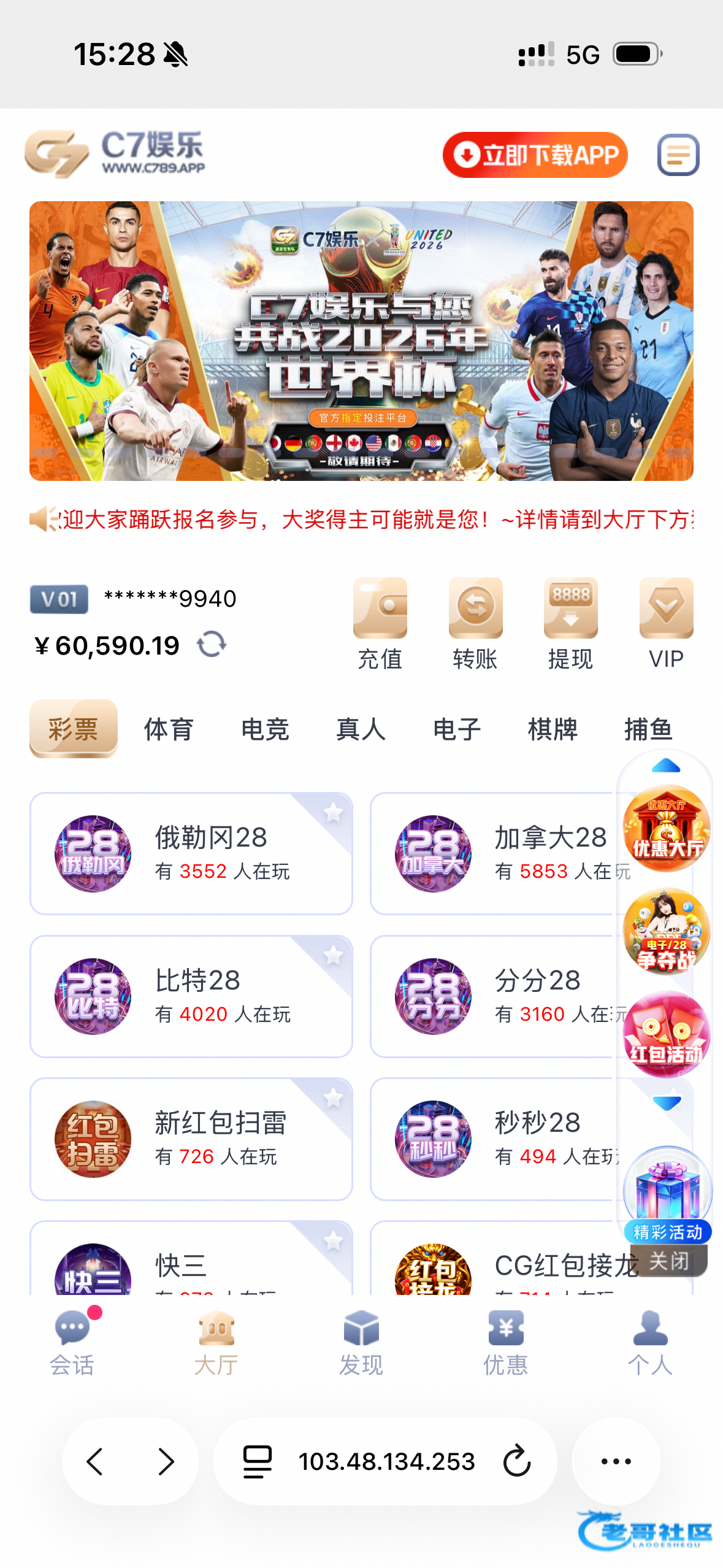Open 充值 recharge
Screen dimensions: 723x1568
(380, 622)
